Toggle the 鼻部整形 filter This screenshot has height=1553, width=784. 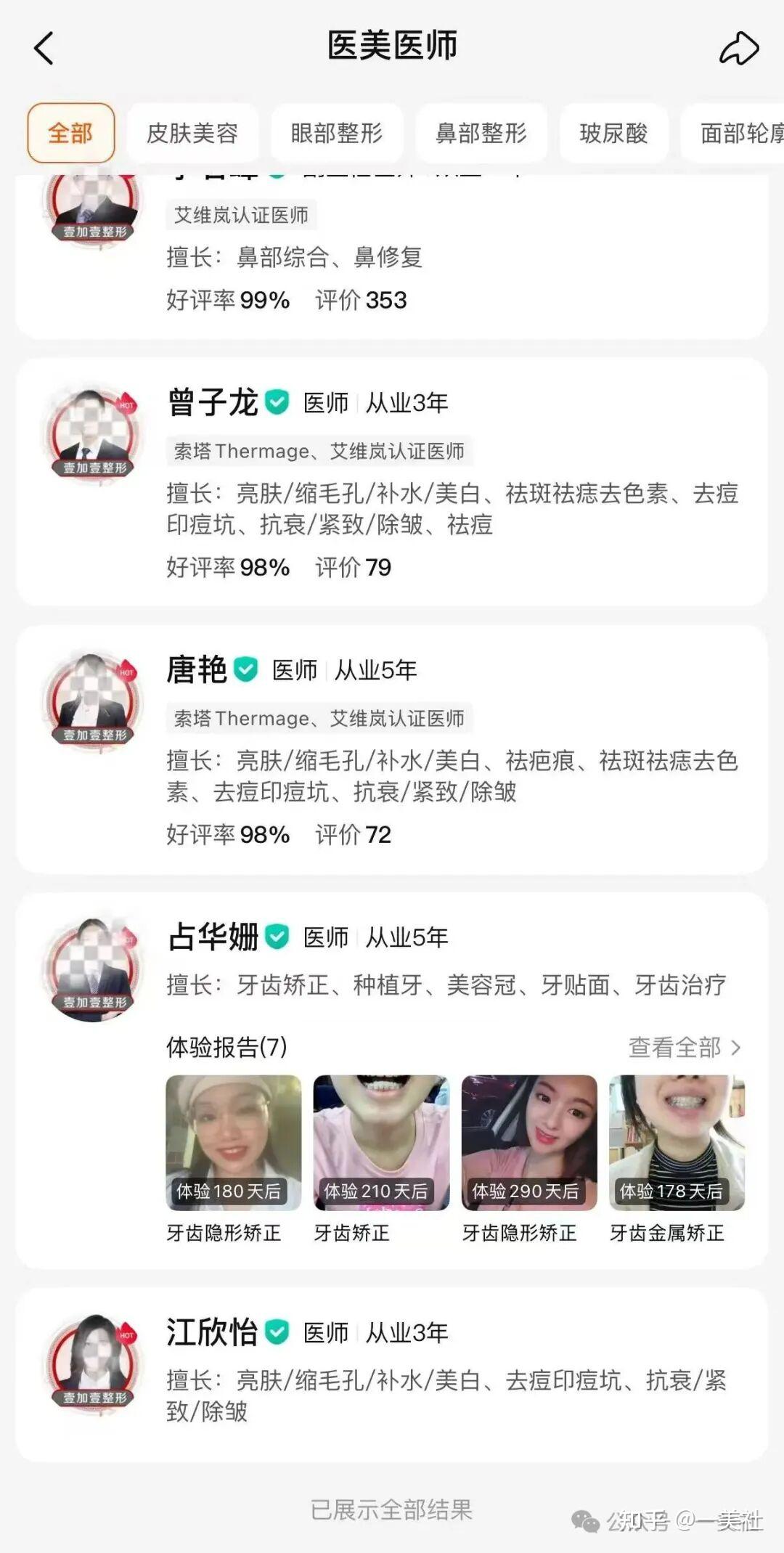point(481,133)
